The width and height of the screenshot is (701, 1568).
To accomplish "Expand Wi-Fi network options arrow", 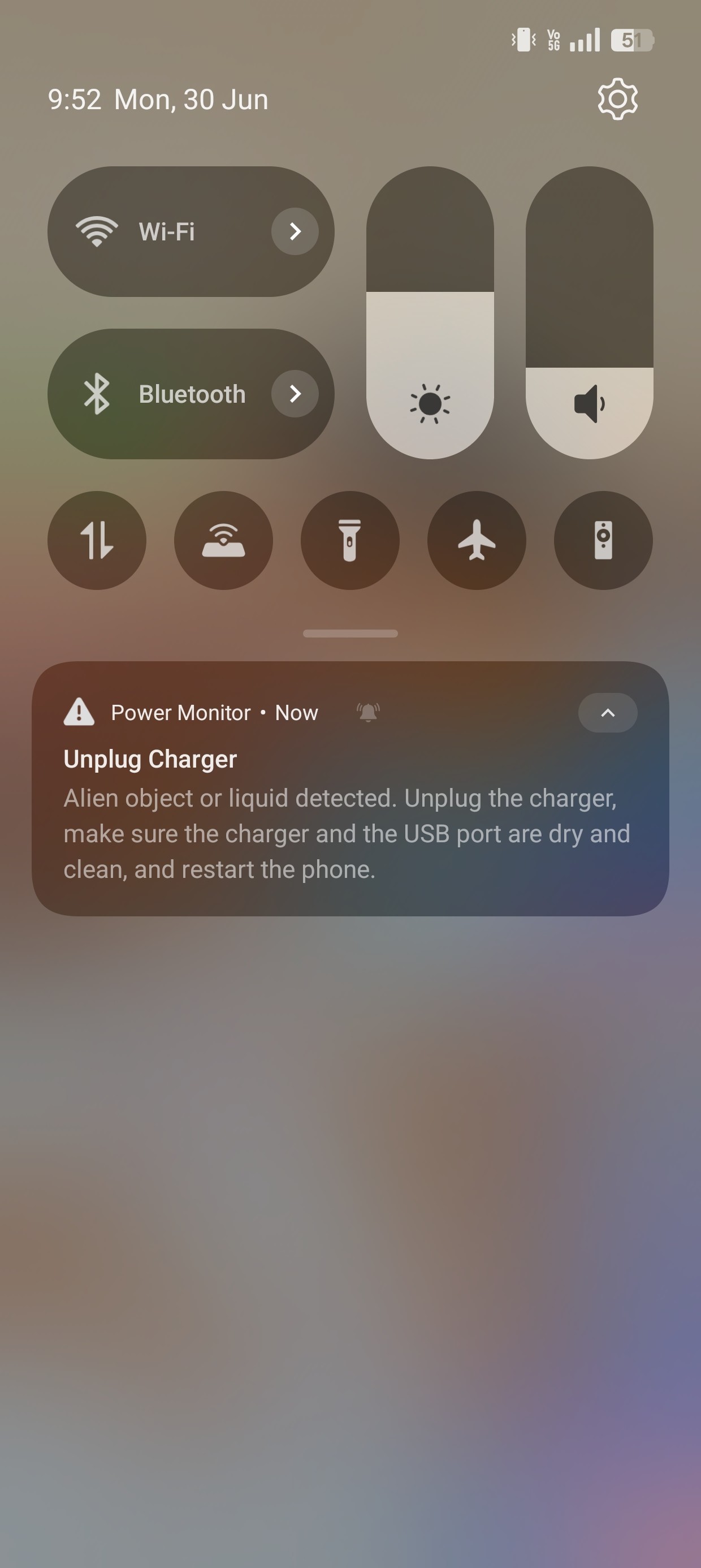I will [x=295, y=232].
